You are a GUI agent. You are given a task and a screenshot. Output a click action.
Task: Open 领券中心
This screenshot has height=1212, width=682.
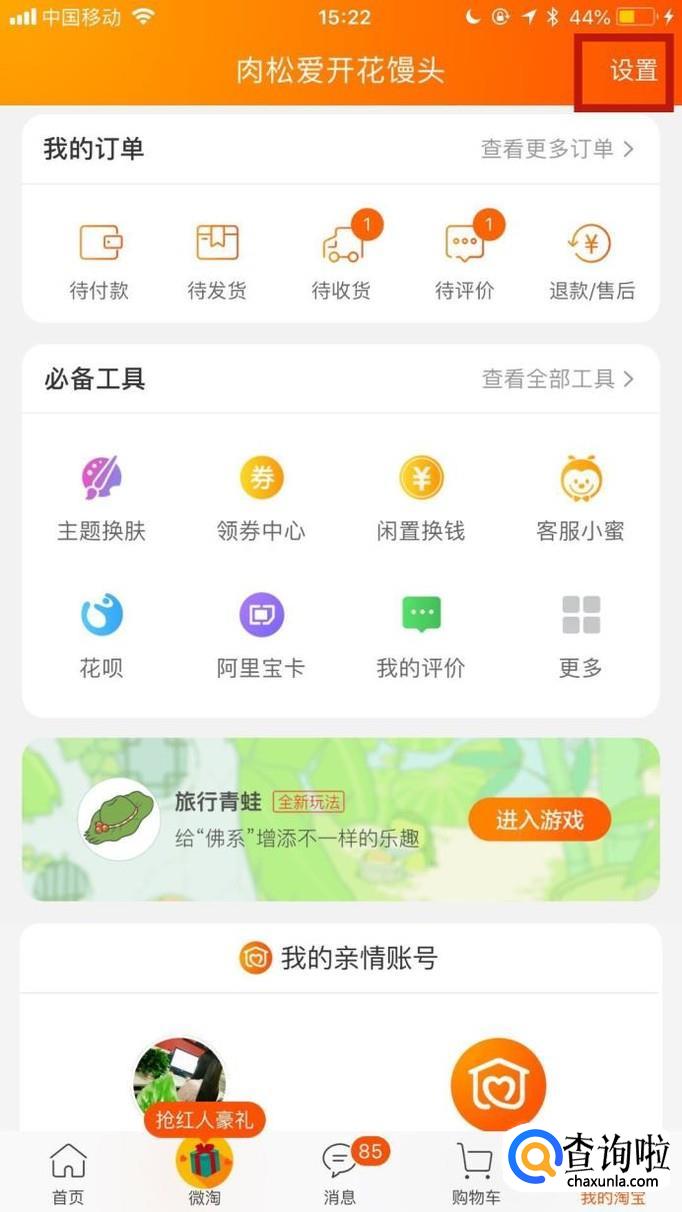click(261, 498)
